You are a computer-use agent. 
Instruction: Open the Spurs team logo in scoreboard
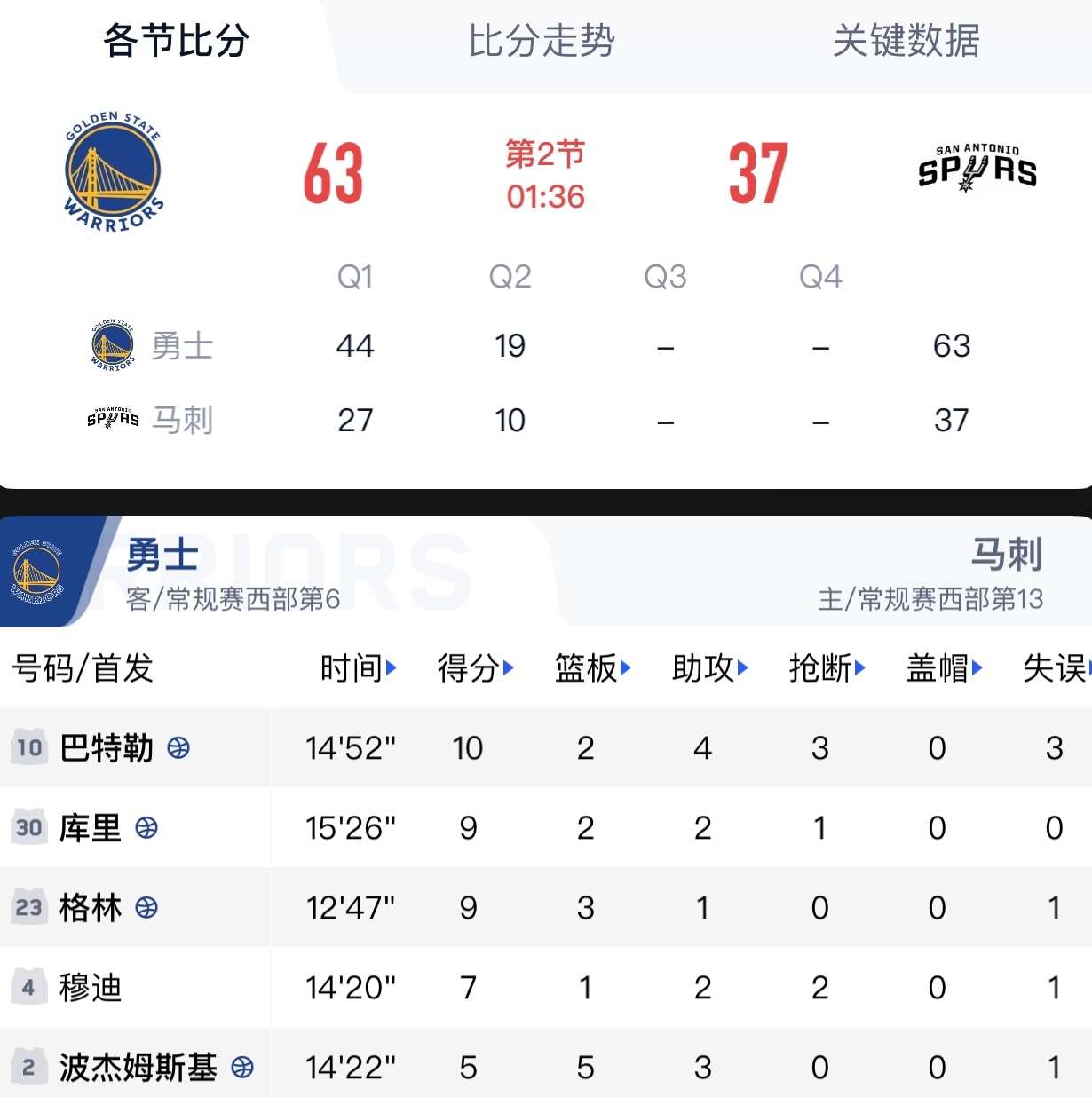click(977, 169)
